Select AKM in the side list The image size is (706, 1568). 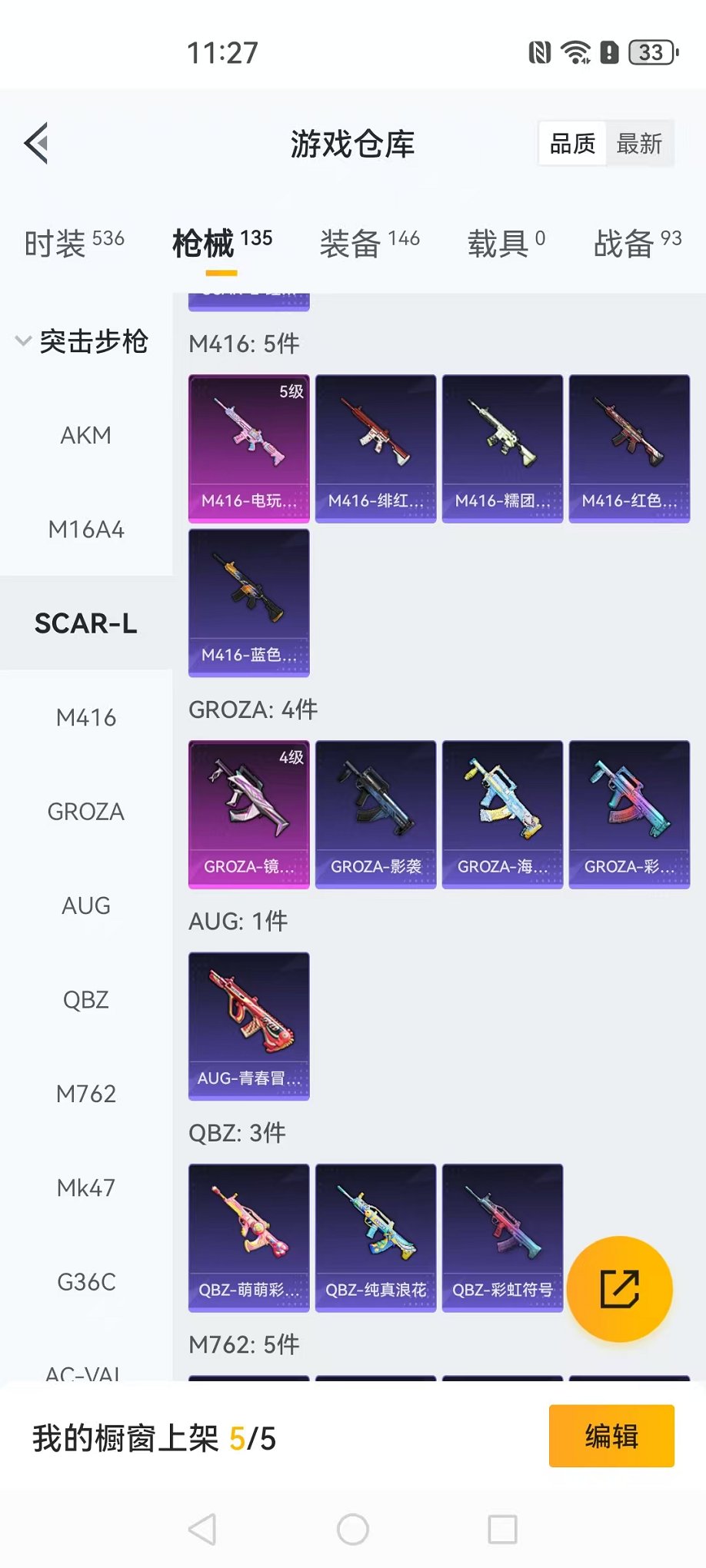click(x=86, y=436)
